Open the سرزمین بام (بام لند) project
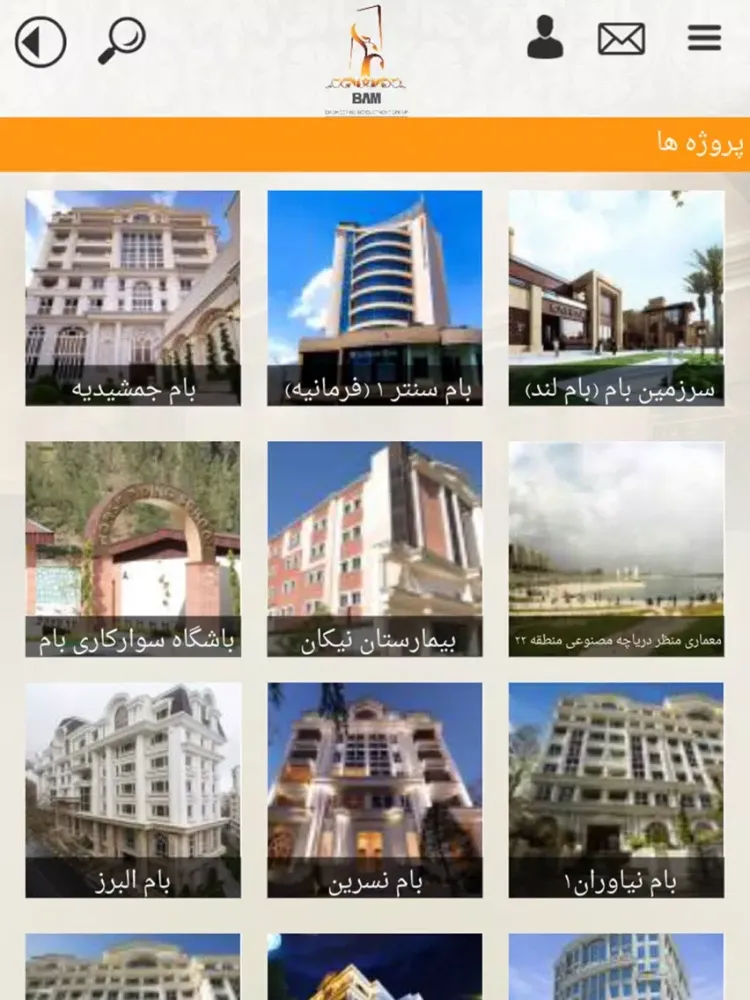 (616, 298)
